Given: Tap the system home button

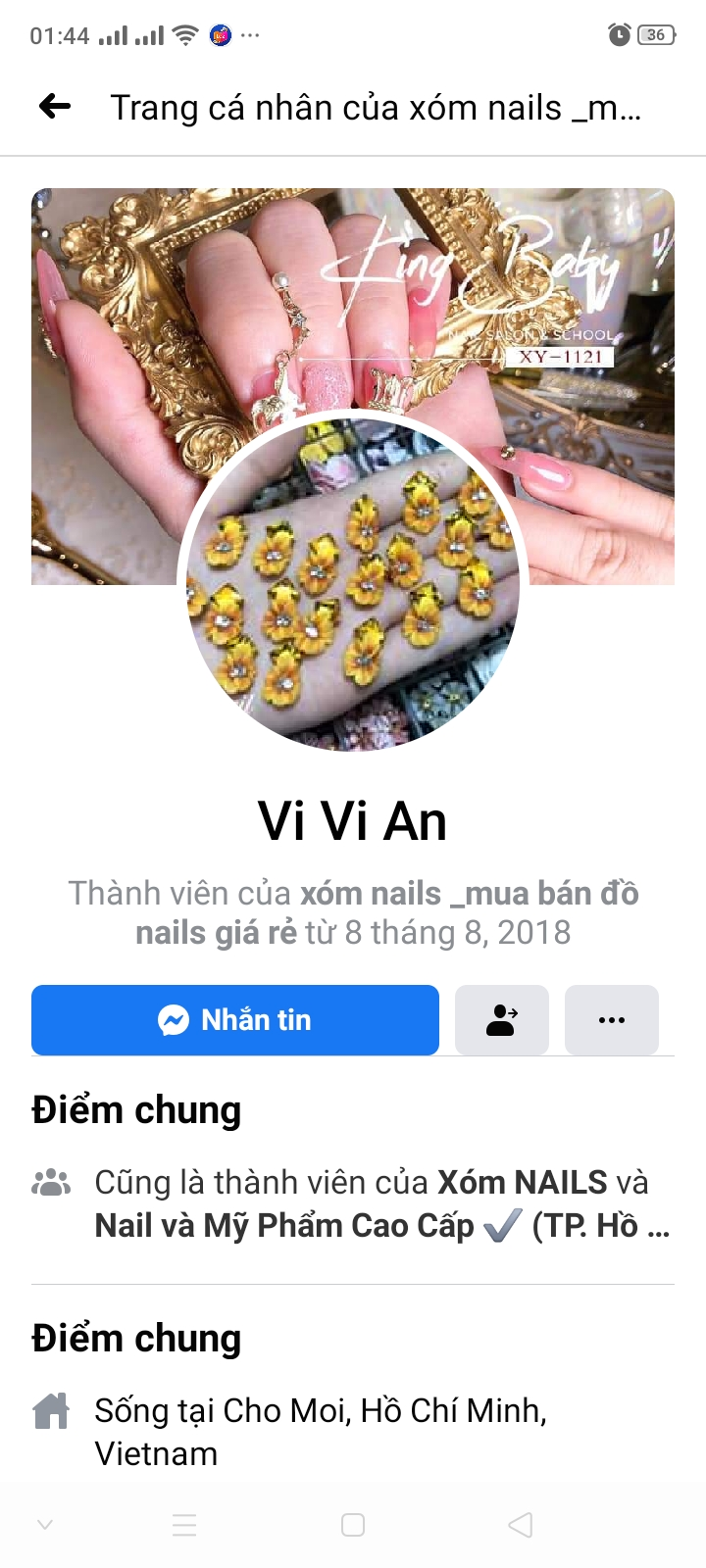Looking at the screenshot, I should (353, 1525).
